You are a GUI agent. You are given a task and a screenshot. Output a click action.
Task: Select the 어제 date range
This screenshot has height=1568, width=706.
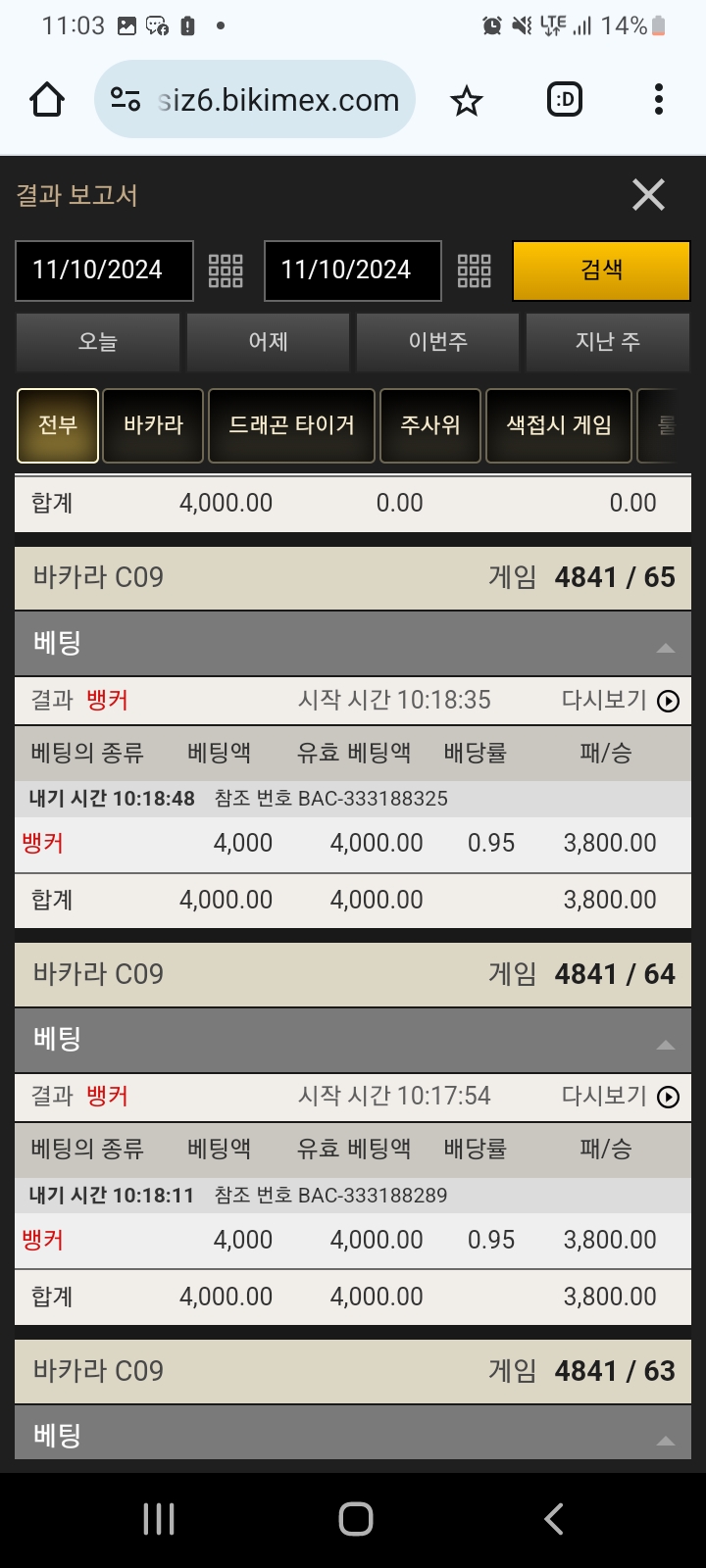coord(268,342)
